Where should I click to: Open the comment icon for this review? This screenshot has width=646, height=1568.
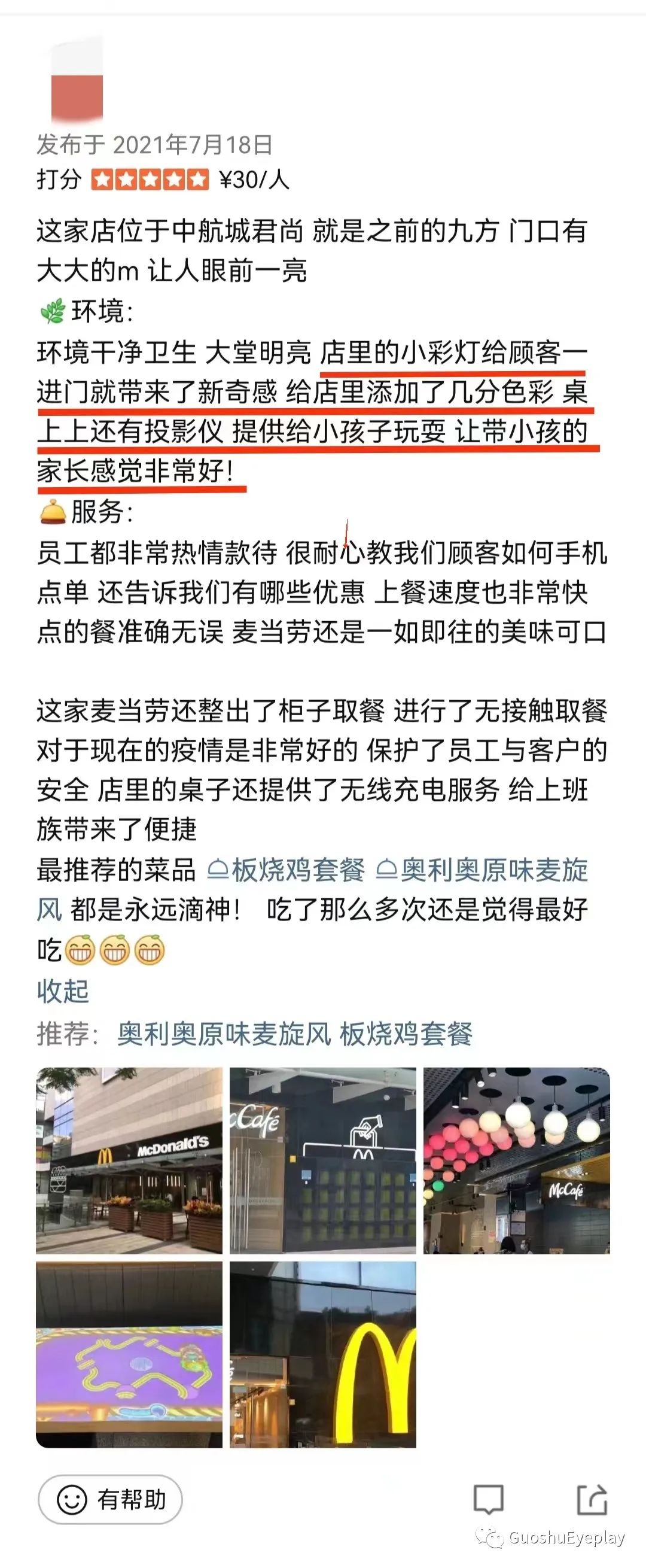(x=489, y=1499)
